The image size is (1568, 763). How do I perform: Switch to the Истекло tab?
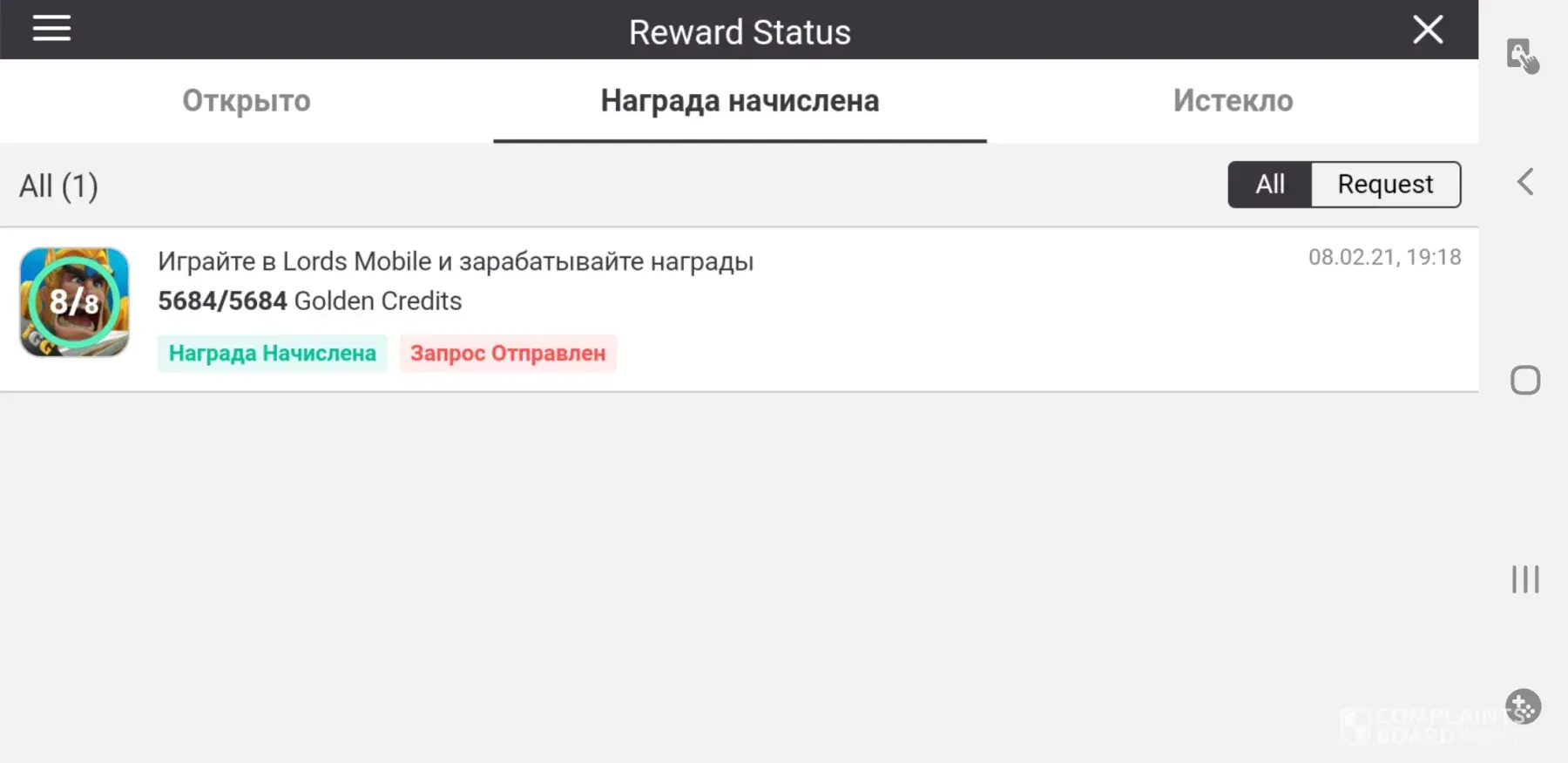1233,101
